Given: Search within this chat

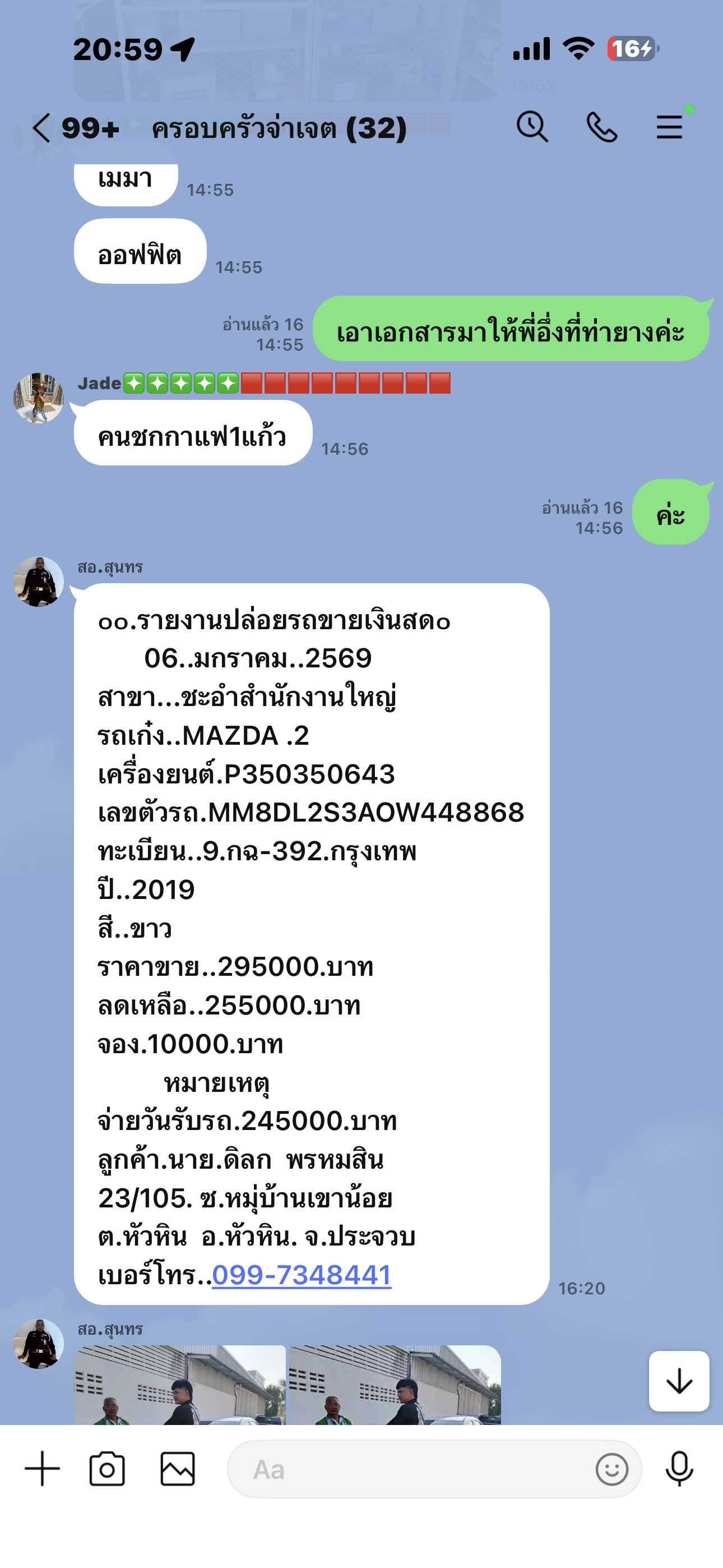Looking at the screenshot, I should pyautogui.click(x=532, y=127).
